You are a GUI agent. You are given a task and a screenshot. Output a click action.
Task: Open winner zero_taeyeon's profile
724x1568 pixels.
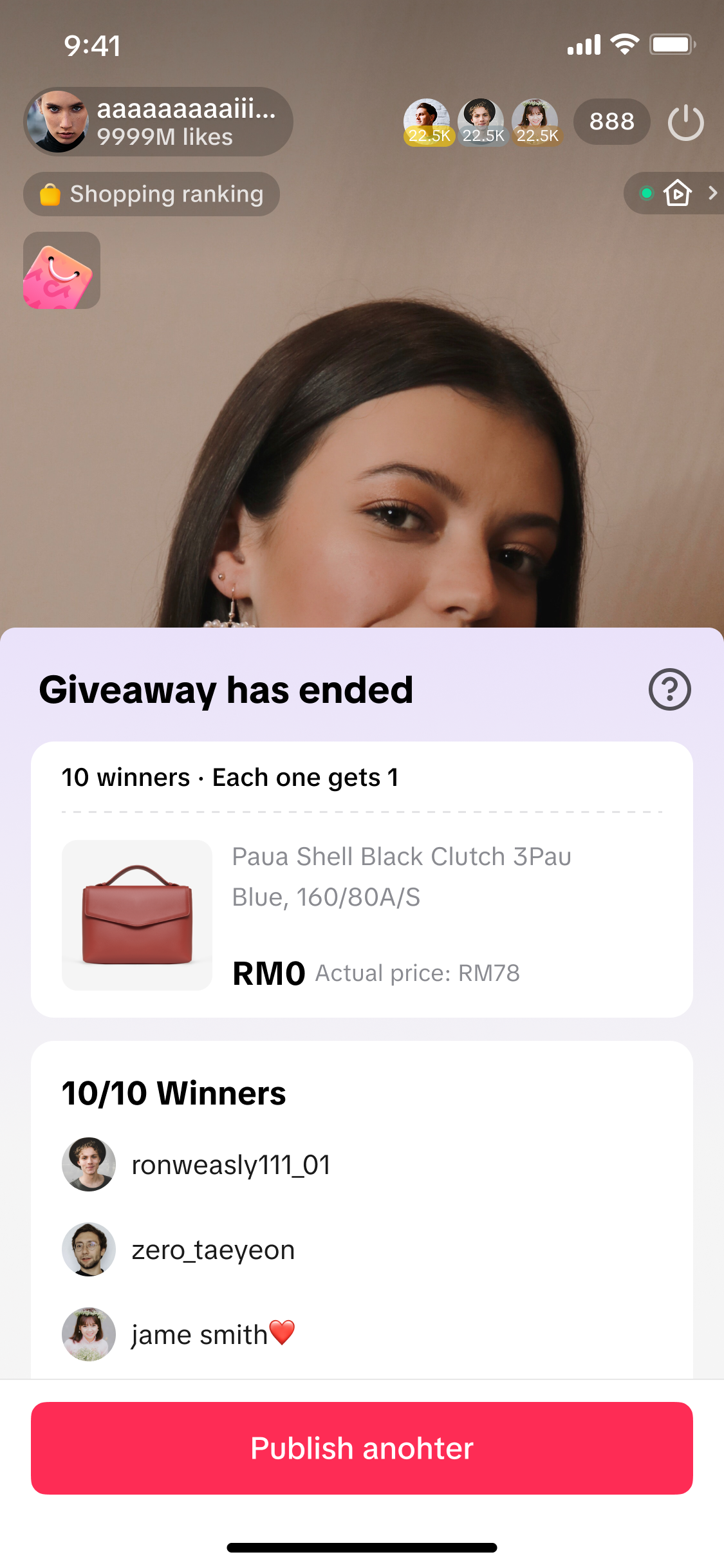[212, 1249]
